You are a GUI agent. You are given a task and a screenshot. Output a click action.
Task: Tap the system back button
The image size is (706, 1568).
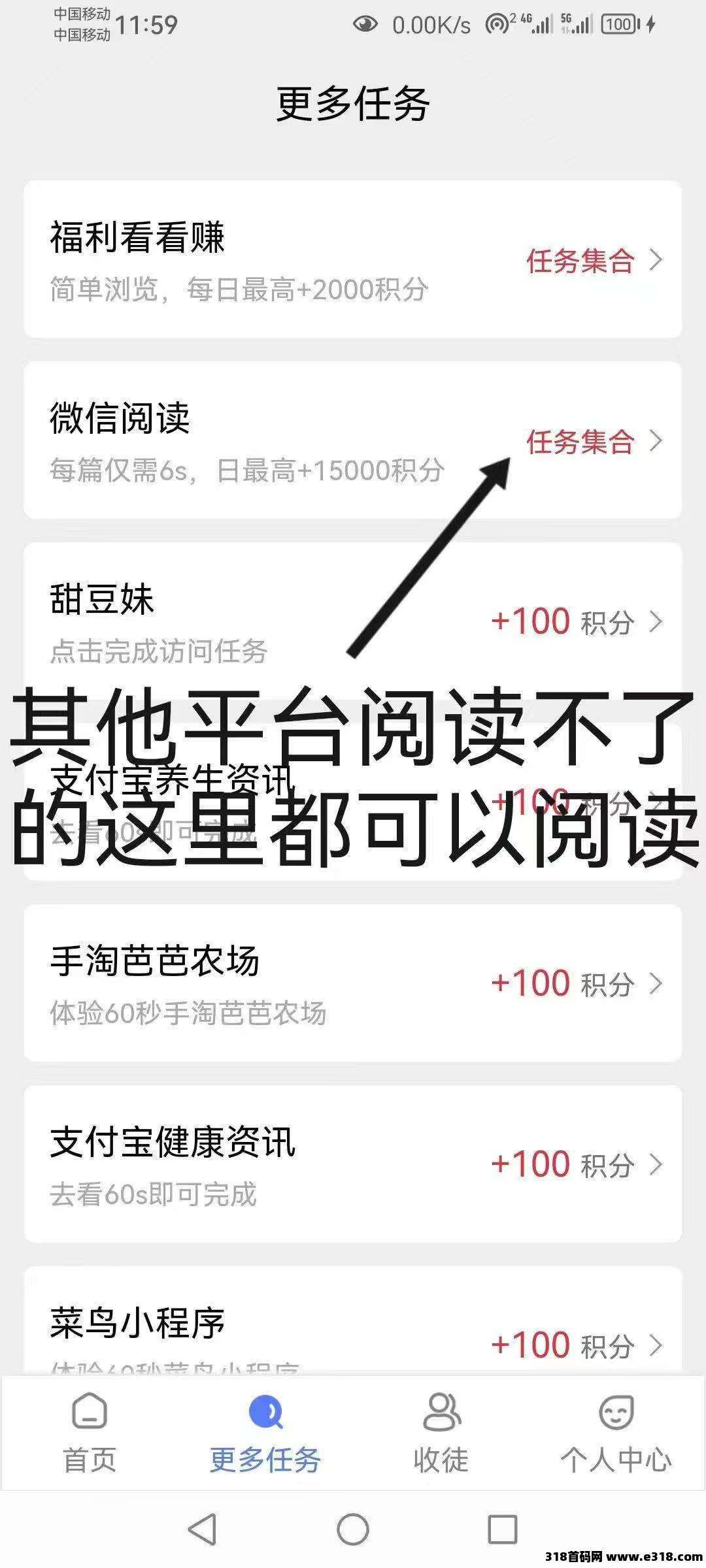click(x=202, y=1529)
